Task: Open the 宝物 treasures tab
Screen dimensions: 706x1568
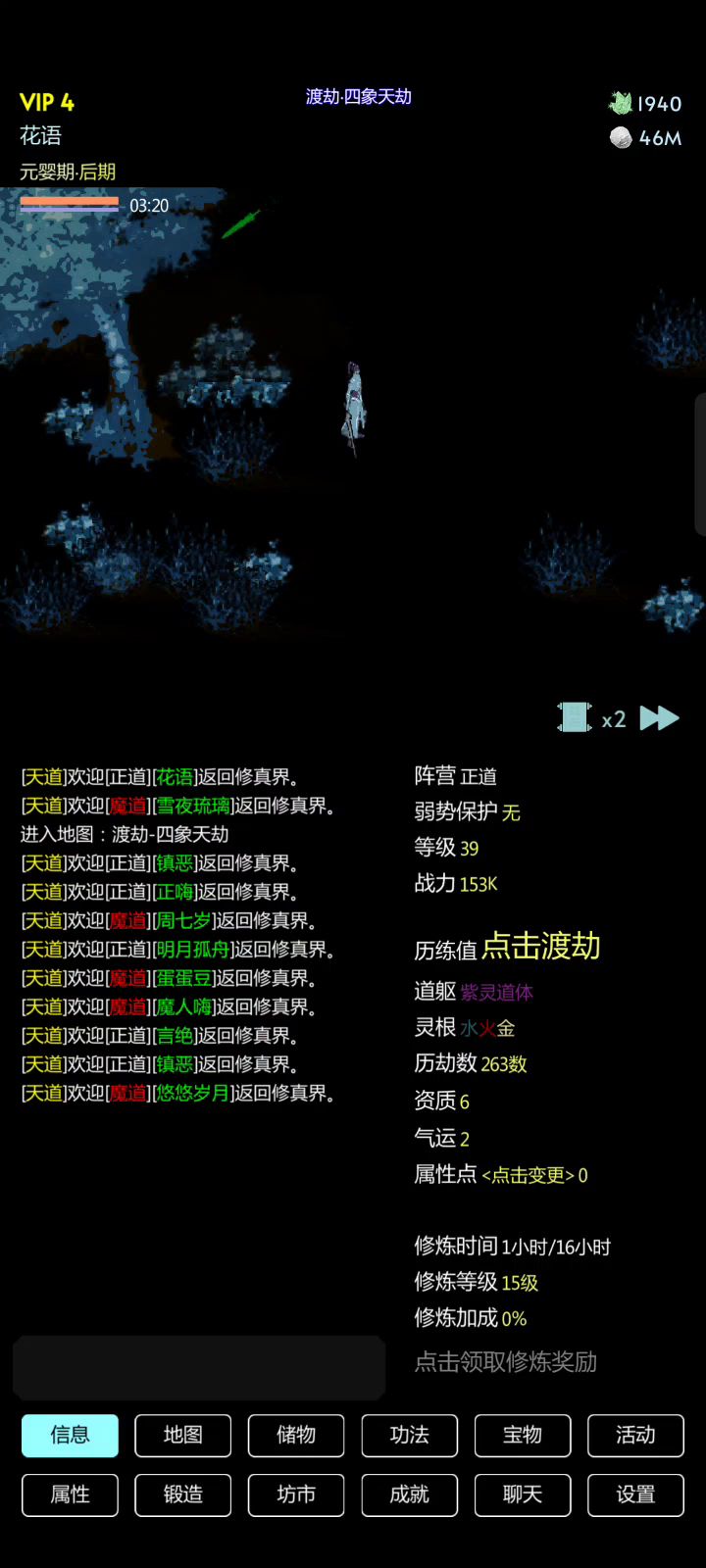Action: (523, 1436)
